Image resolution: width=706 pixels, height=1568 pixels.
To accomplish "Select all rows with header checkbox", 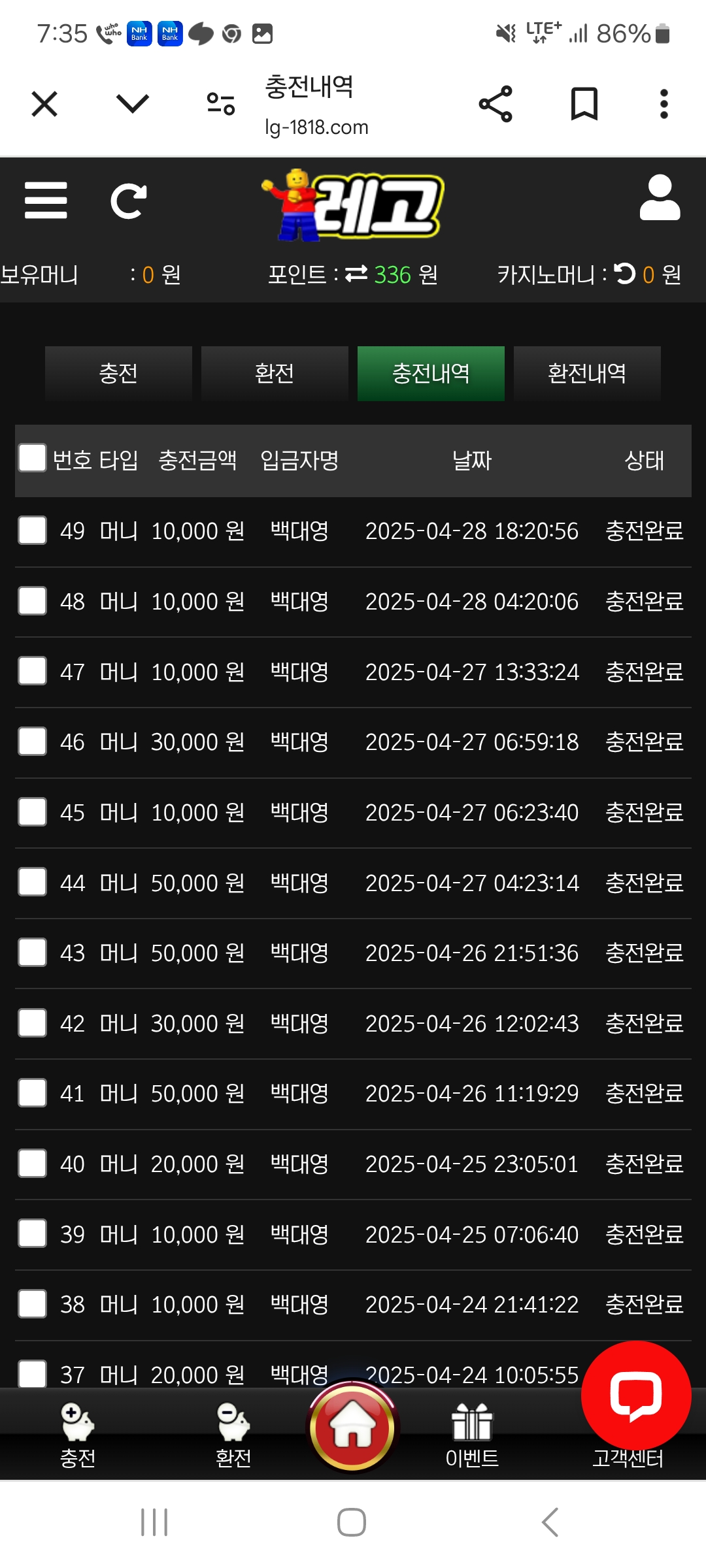I will pos(32,458).
